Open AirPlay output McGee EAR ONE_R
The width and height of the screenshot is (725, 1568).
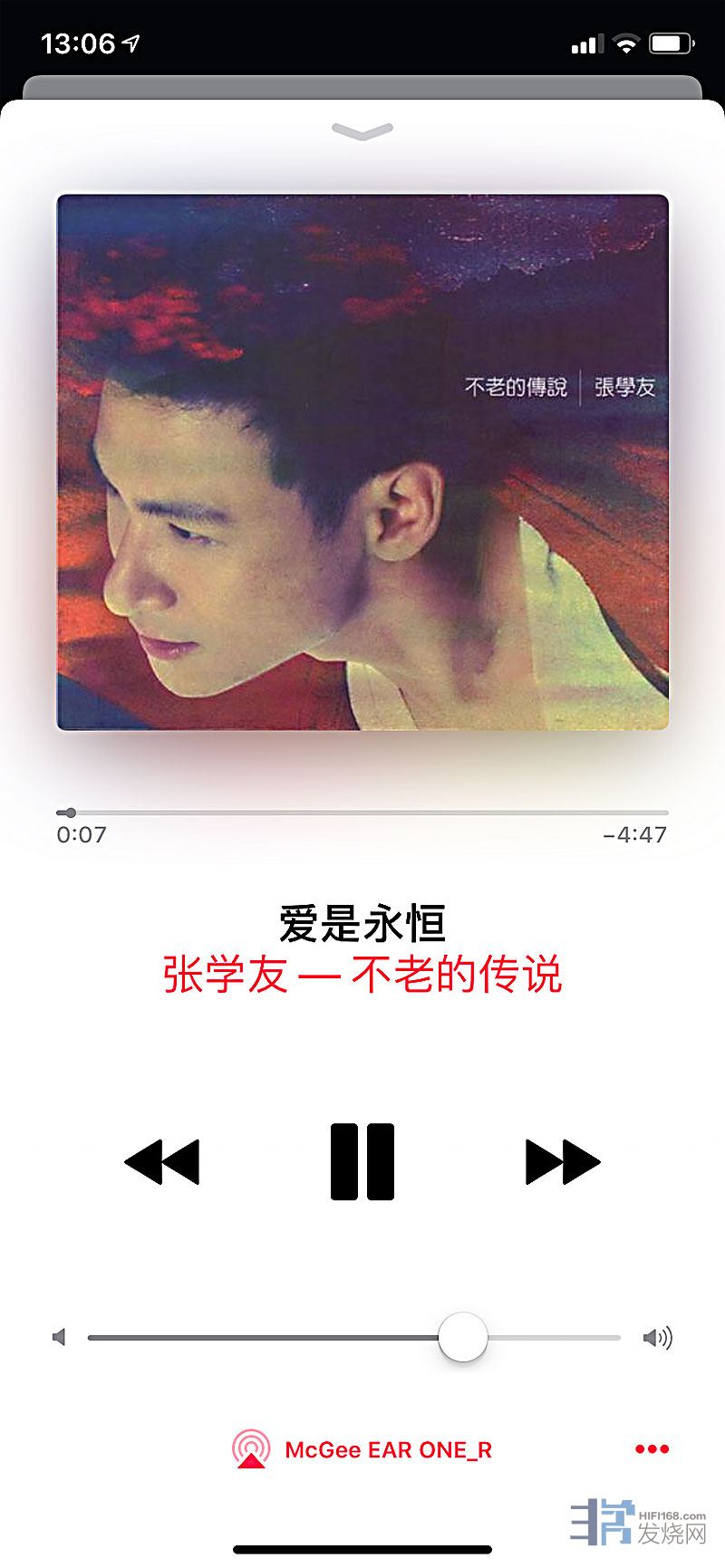(x=362, y=1449)
